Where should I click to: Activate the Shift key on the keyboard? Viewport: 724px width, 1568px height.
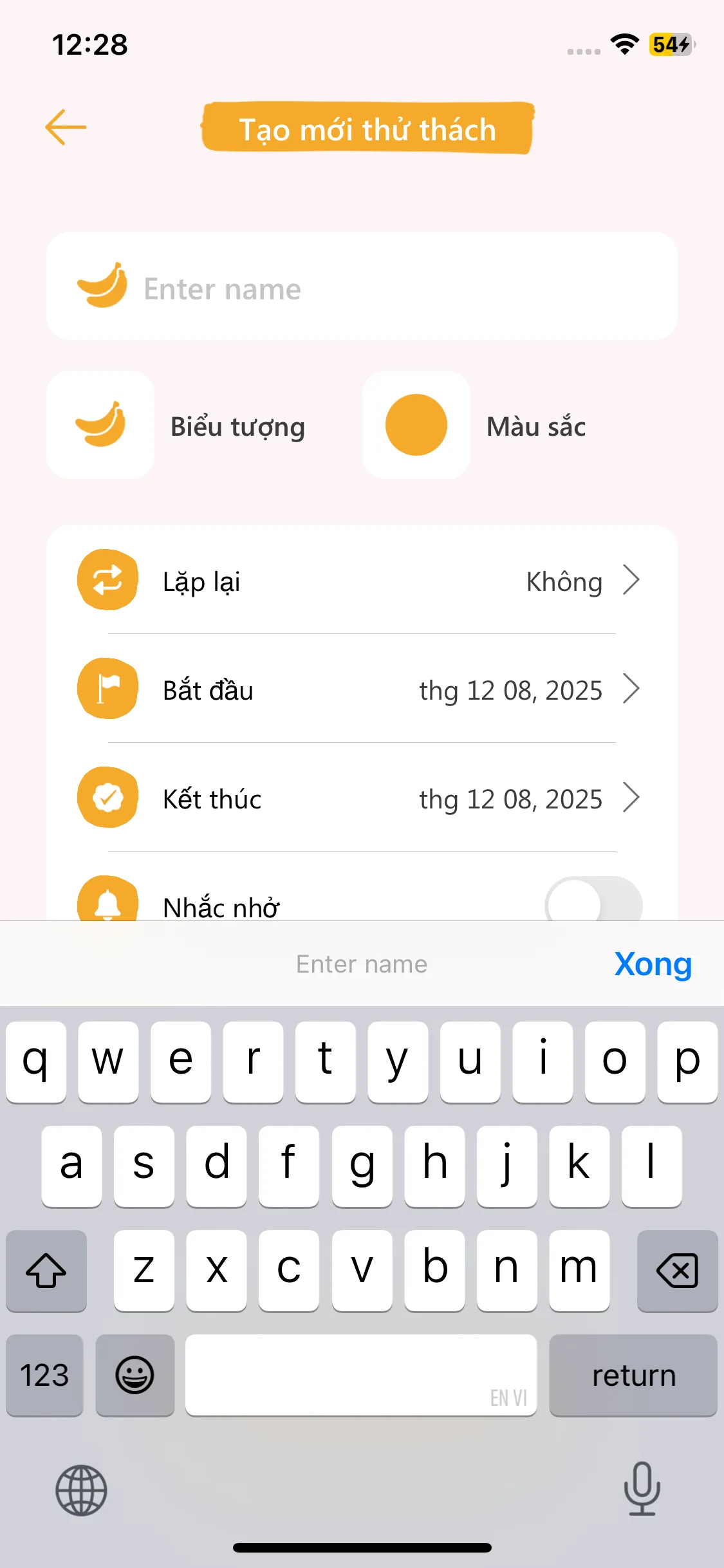tap(45, 1271)
